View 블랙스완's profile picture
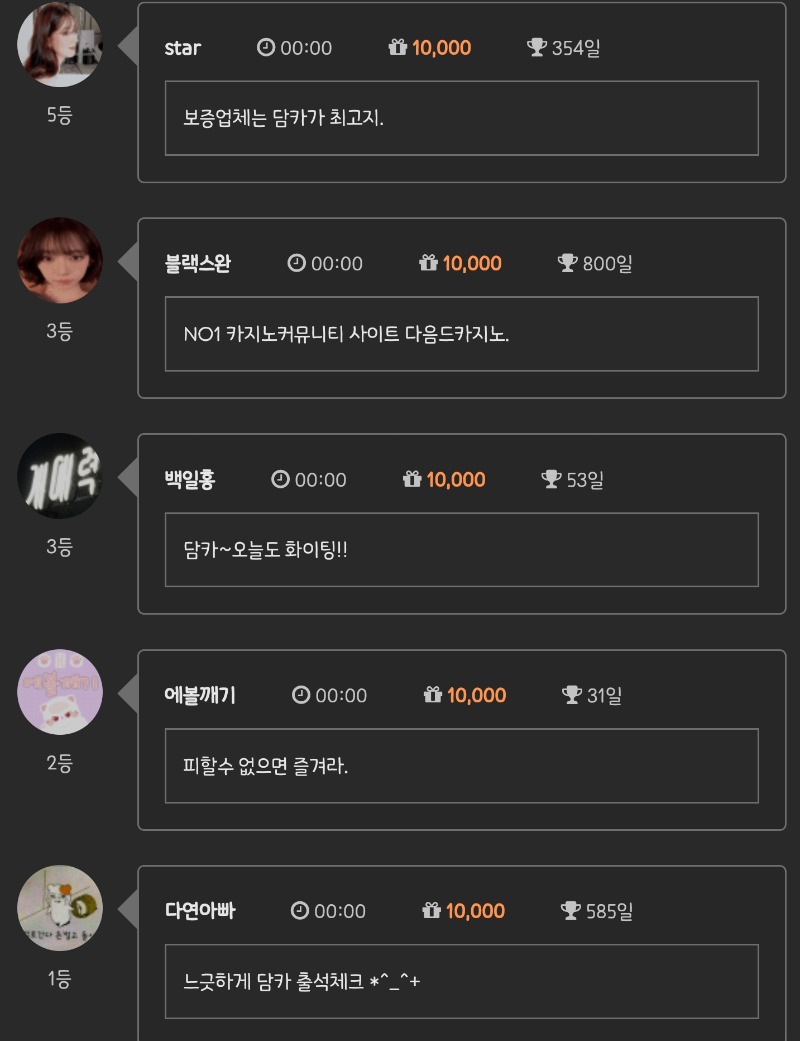Viewport: 800px width, 1041px height. [60, 260]
